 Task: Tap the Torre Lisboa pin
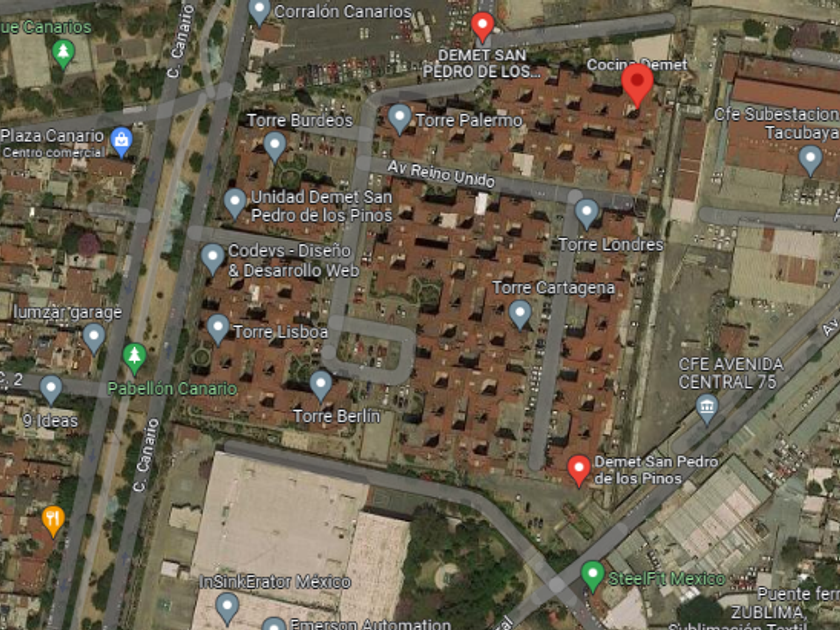218,329
